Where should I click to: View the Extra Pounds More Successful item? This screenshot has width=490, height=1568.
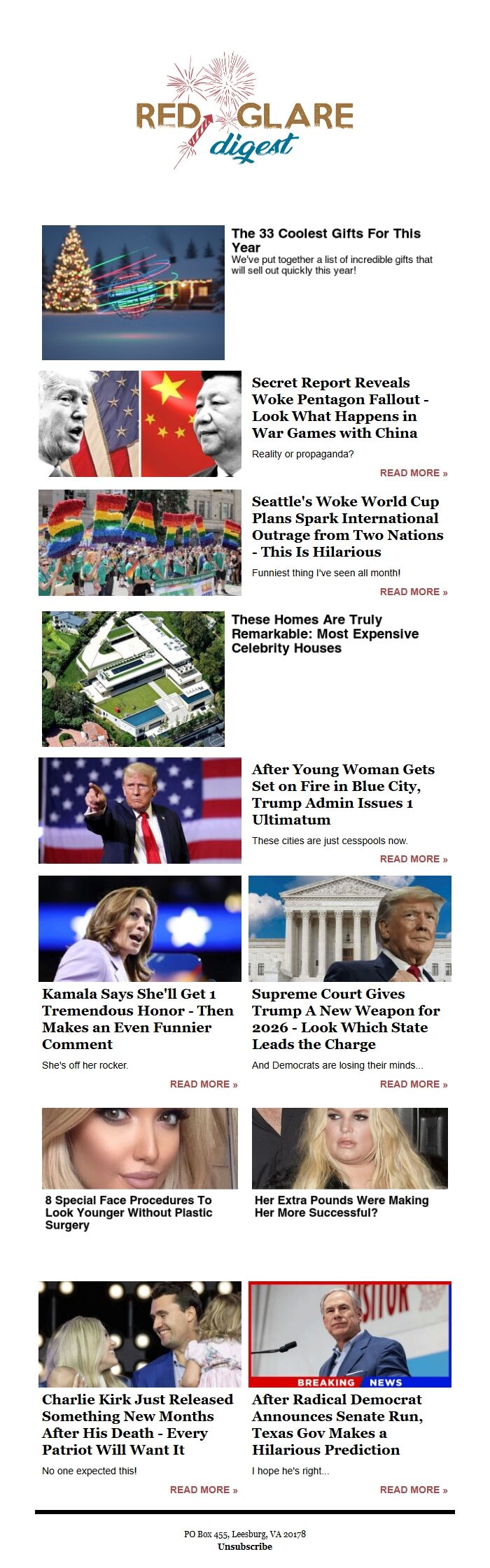[342, 1206]
